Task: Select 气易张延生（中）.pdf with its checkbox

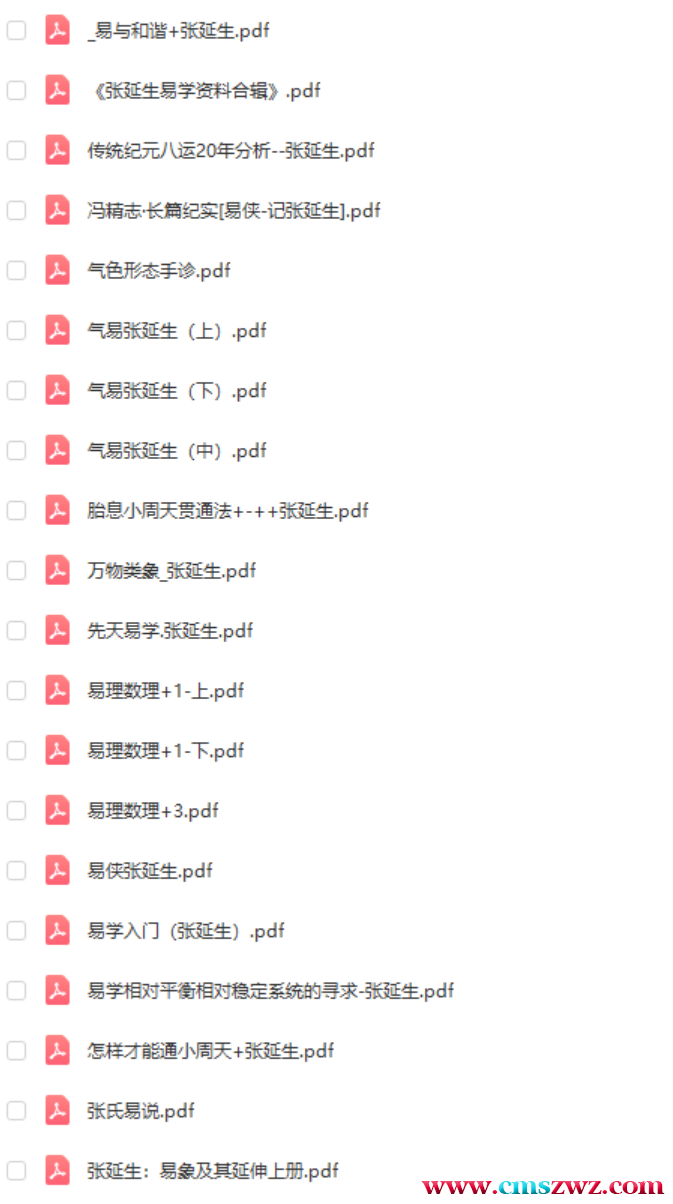Action: (16, 451)
